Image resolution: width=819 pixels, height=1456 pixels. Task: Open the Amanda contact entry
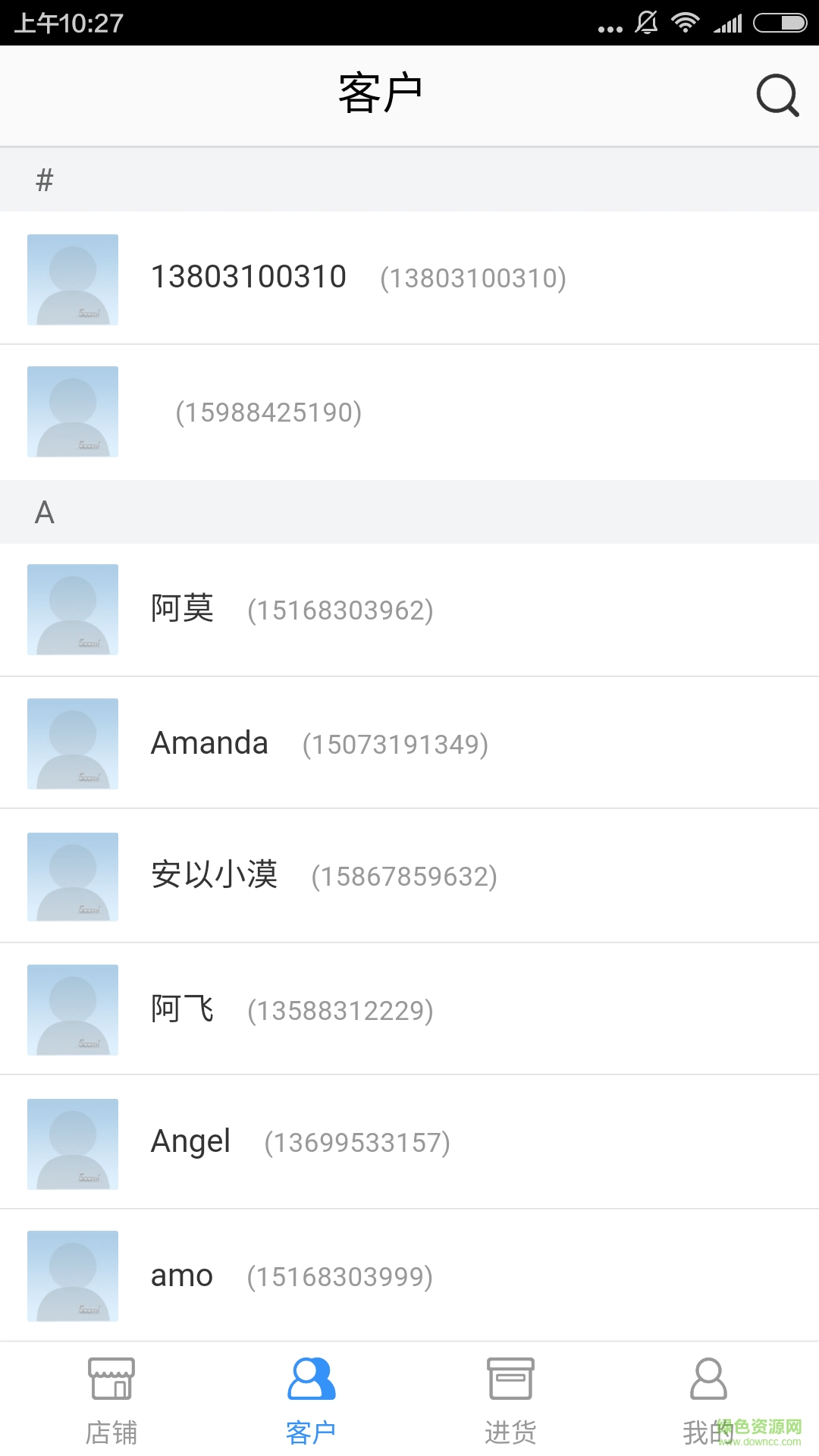(409, 744)
